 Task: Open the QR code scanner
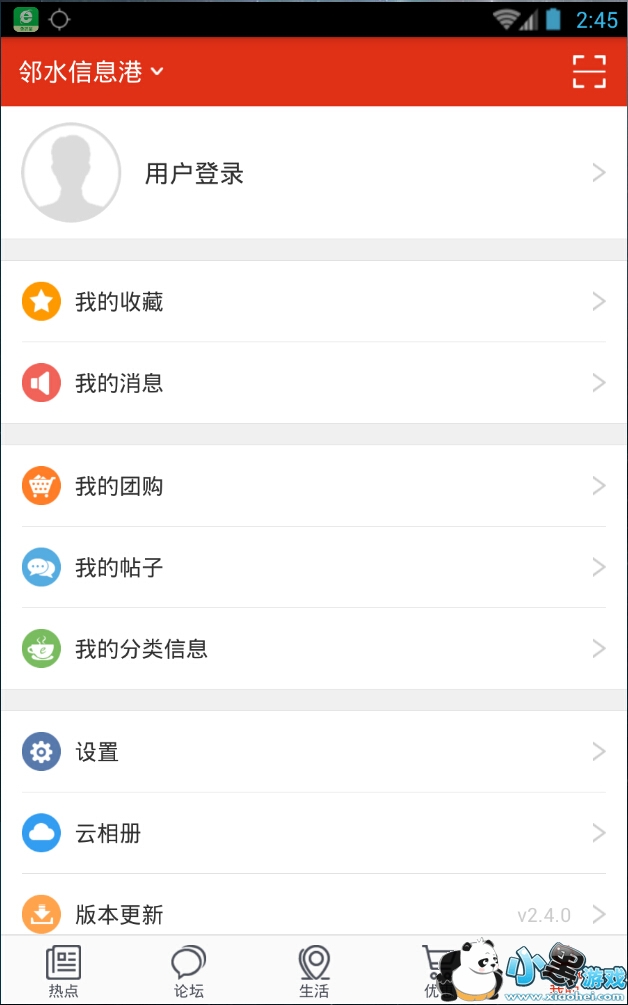pos(589,72)
